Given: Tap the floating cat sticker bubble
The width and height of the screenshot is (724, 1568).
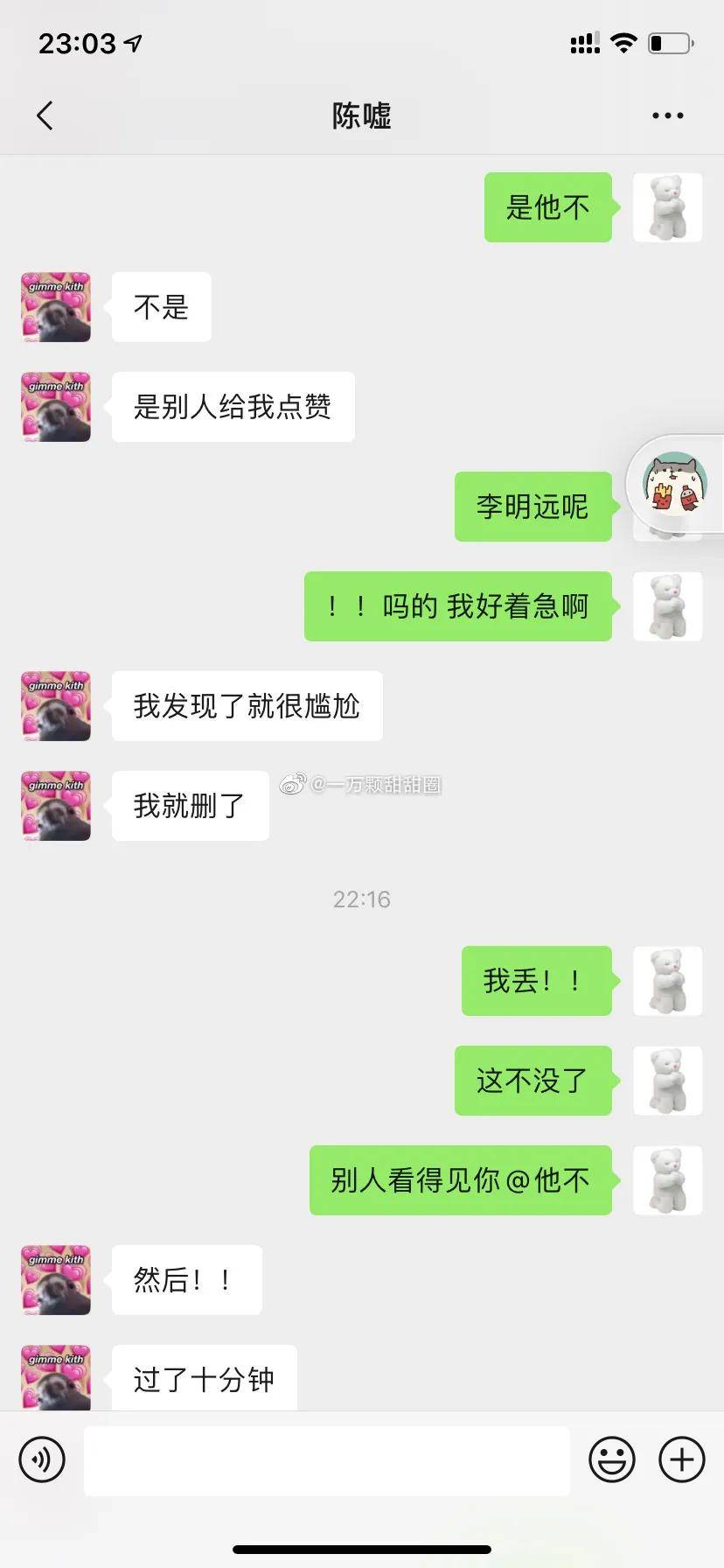Looking at the screenshot, I should click(675, 482).
